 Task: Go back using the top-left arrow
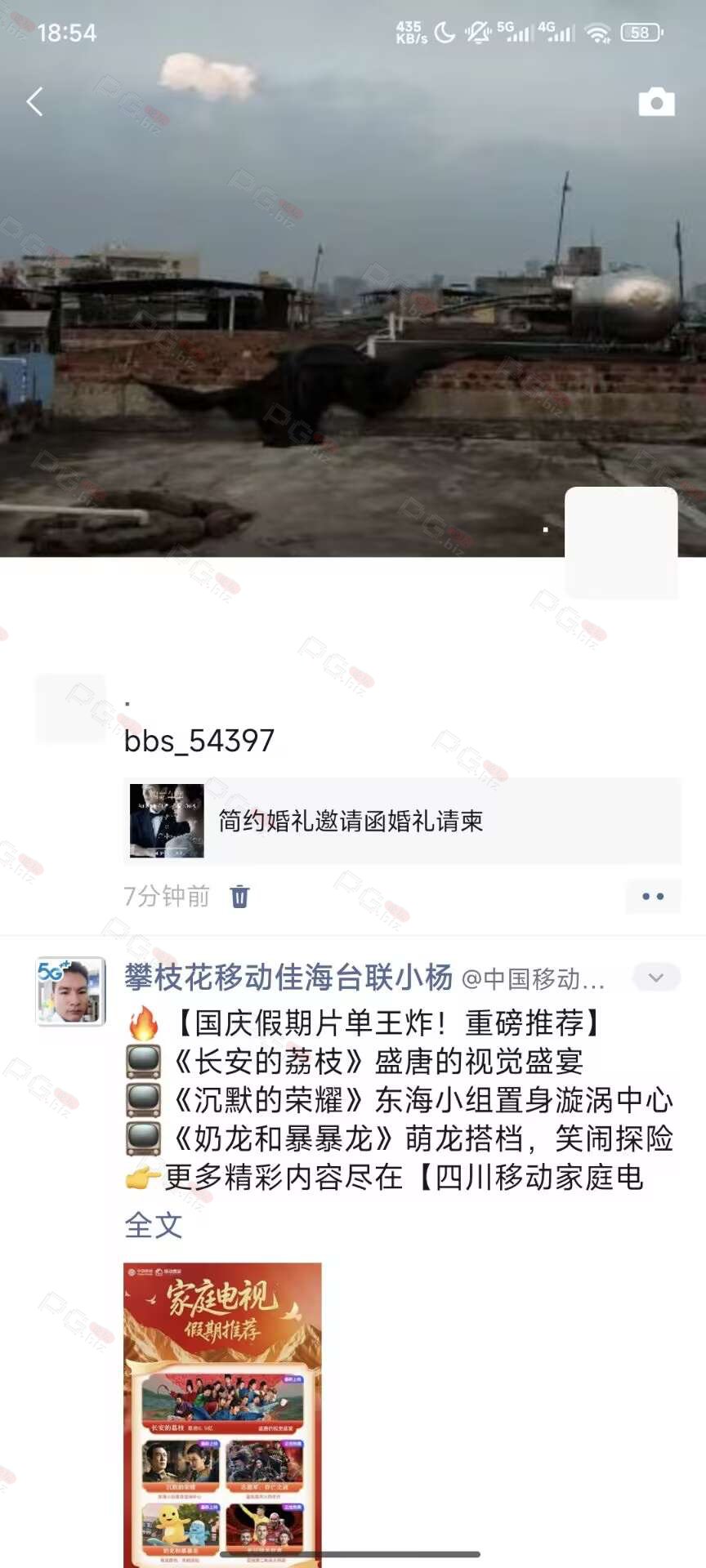coord(34,102)
